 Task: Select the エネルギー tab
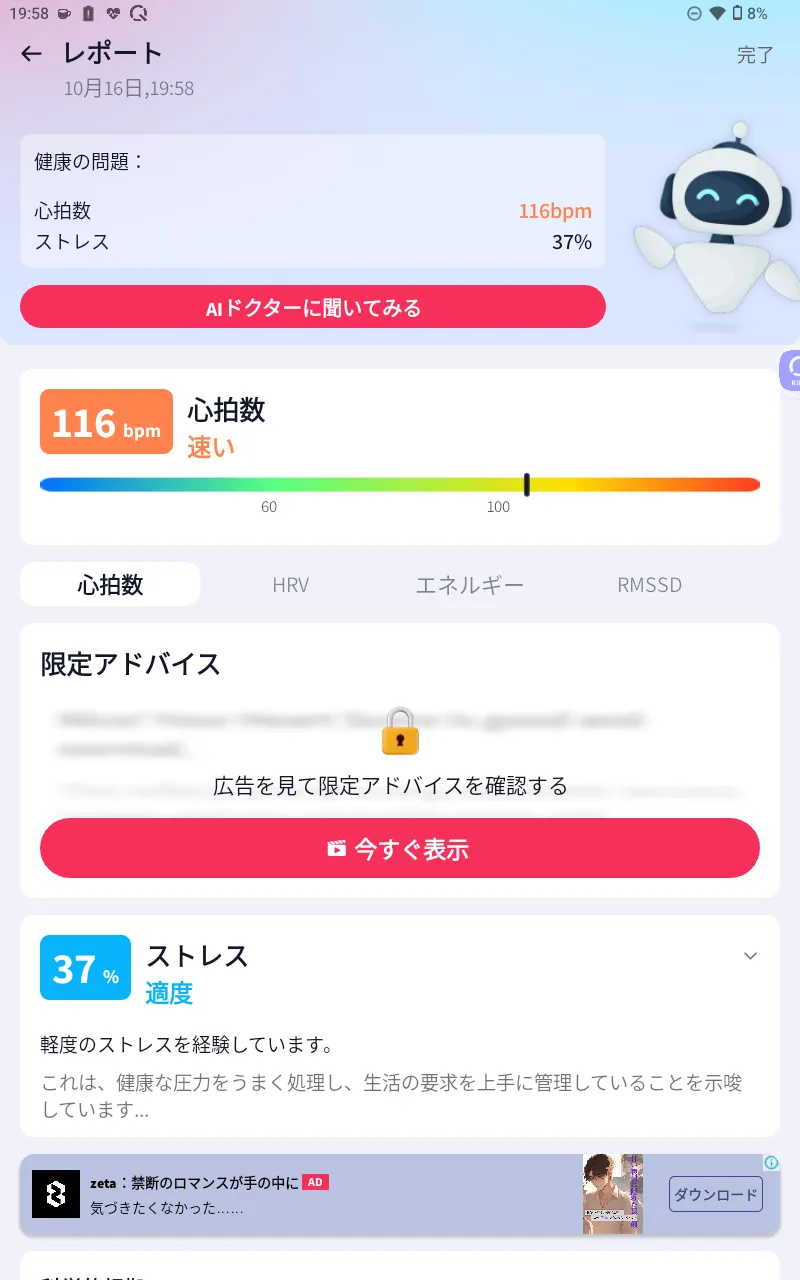pyautogui.click(x=469, y=585)
